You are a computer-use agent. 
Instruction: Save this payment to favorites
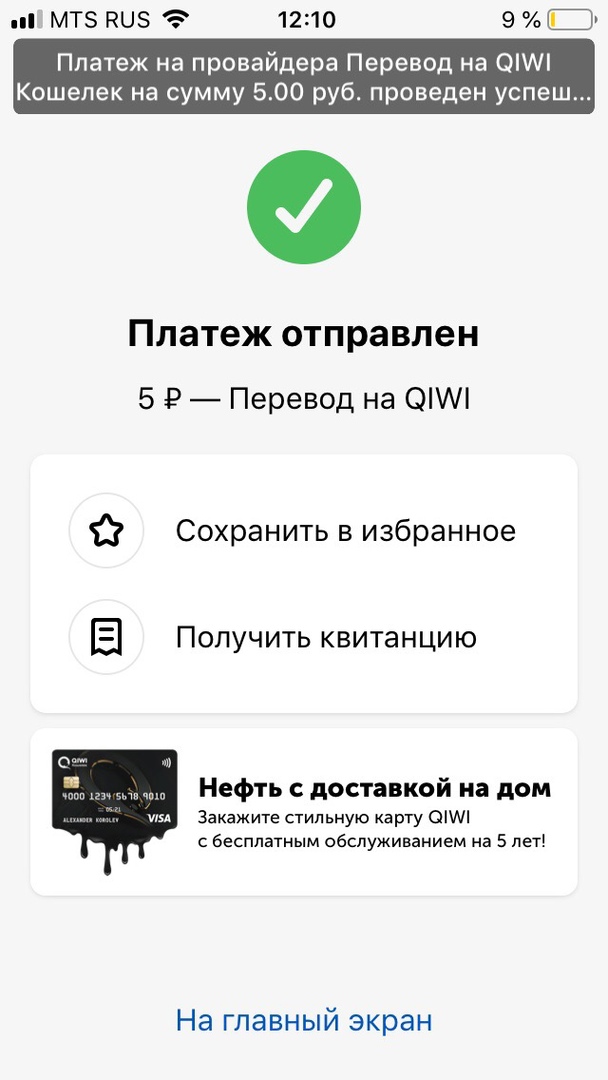pyautogui.click(x=304, y=531)
